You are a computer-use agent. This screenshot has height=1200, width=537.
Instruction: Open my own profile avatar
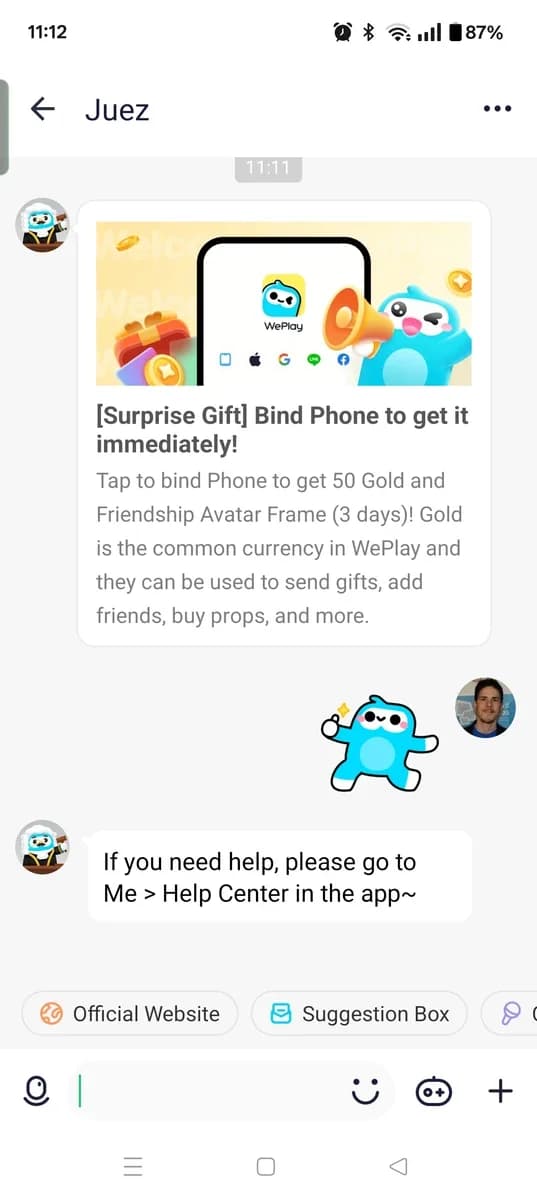[485, 707]
